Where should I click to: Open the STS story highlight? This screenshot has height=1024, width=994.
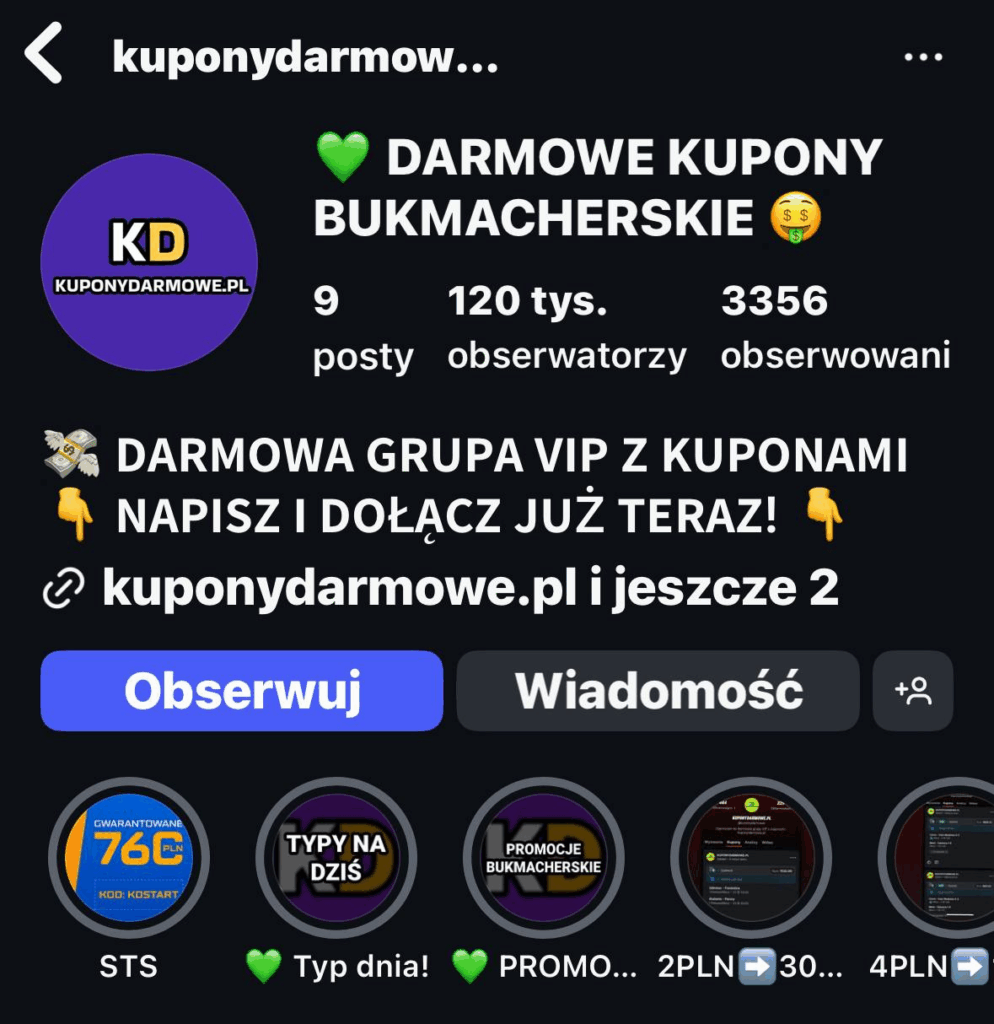129,857
